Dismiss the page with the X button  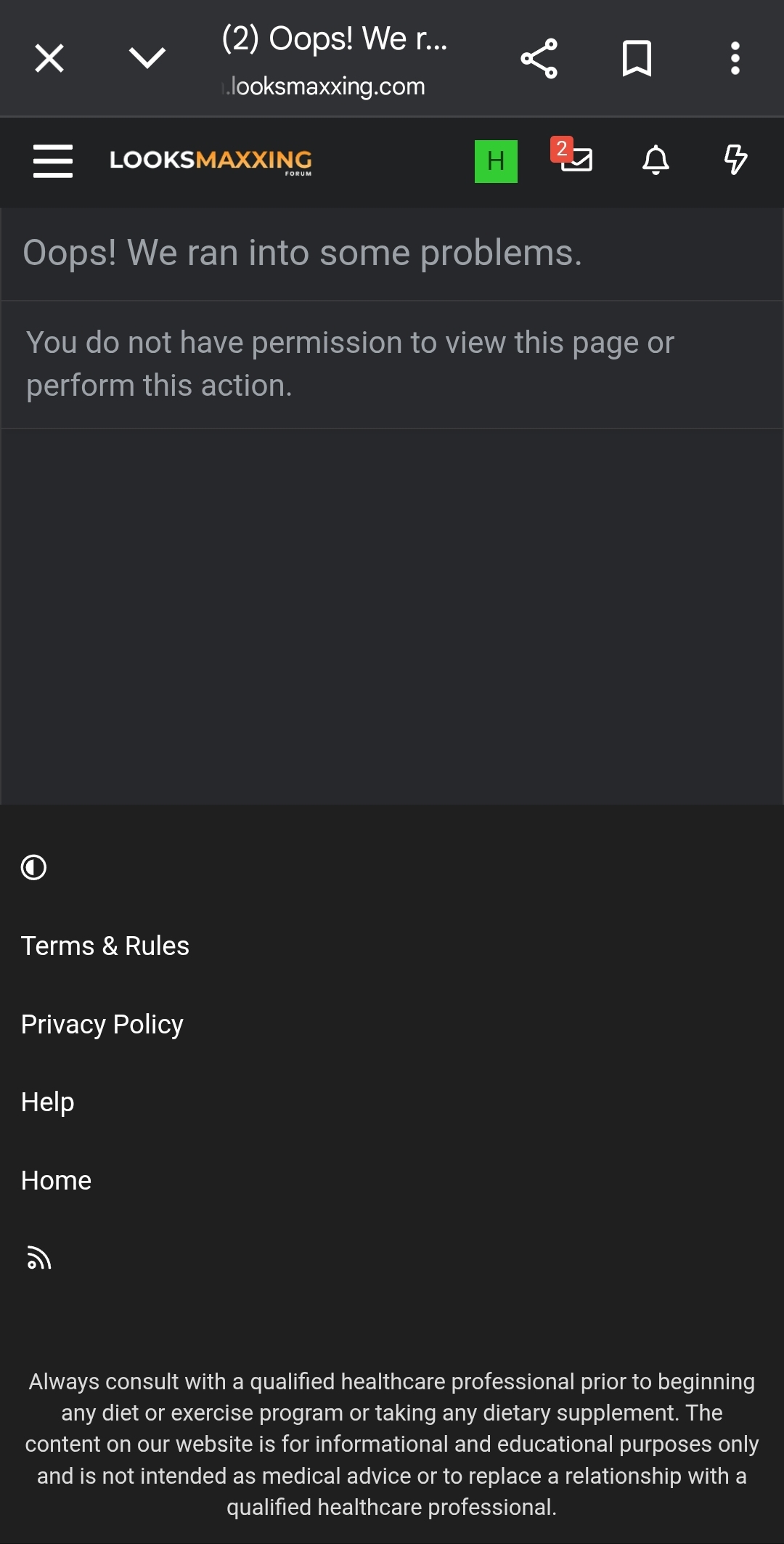pyautogui.click(x=48, y=58)
